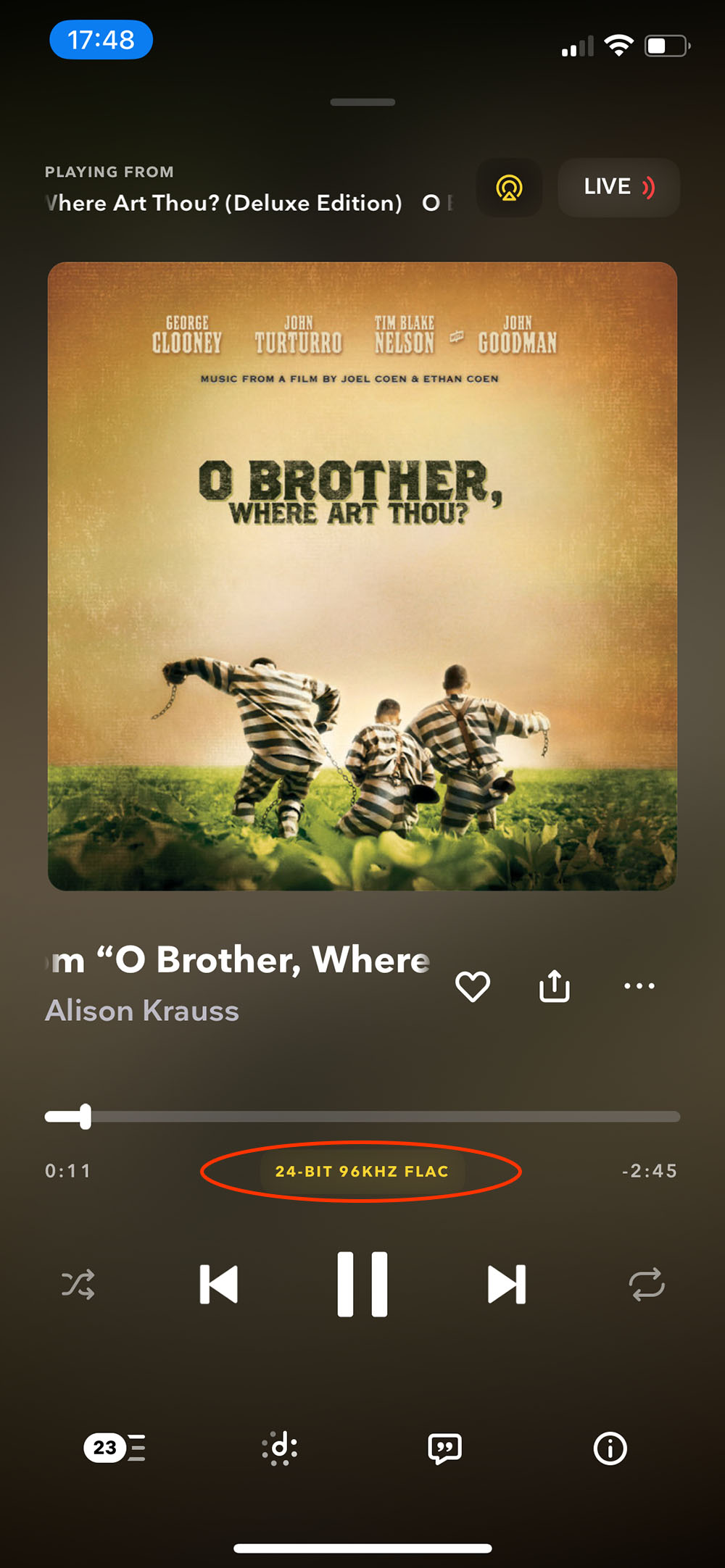Open track info and credits
This screenshot has height=1568, width=725.
pyautogui.click(x=610, y=1448)
